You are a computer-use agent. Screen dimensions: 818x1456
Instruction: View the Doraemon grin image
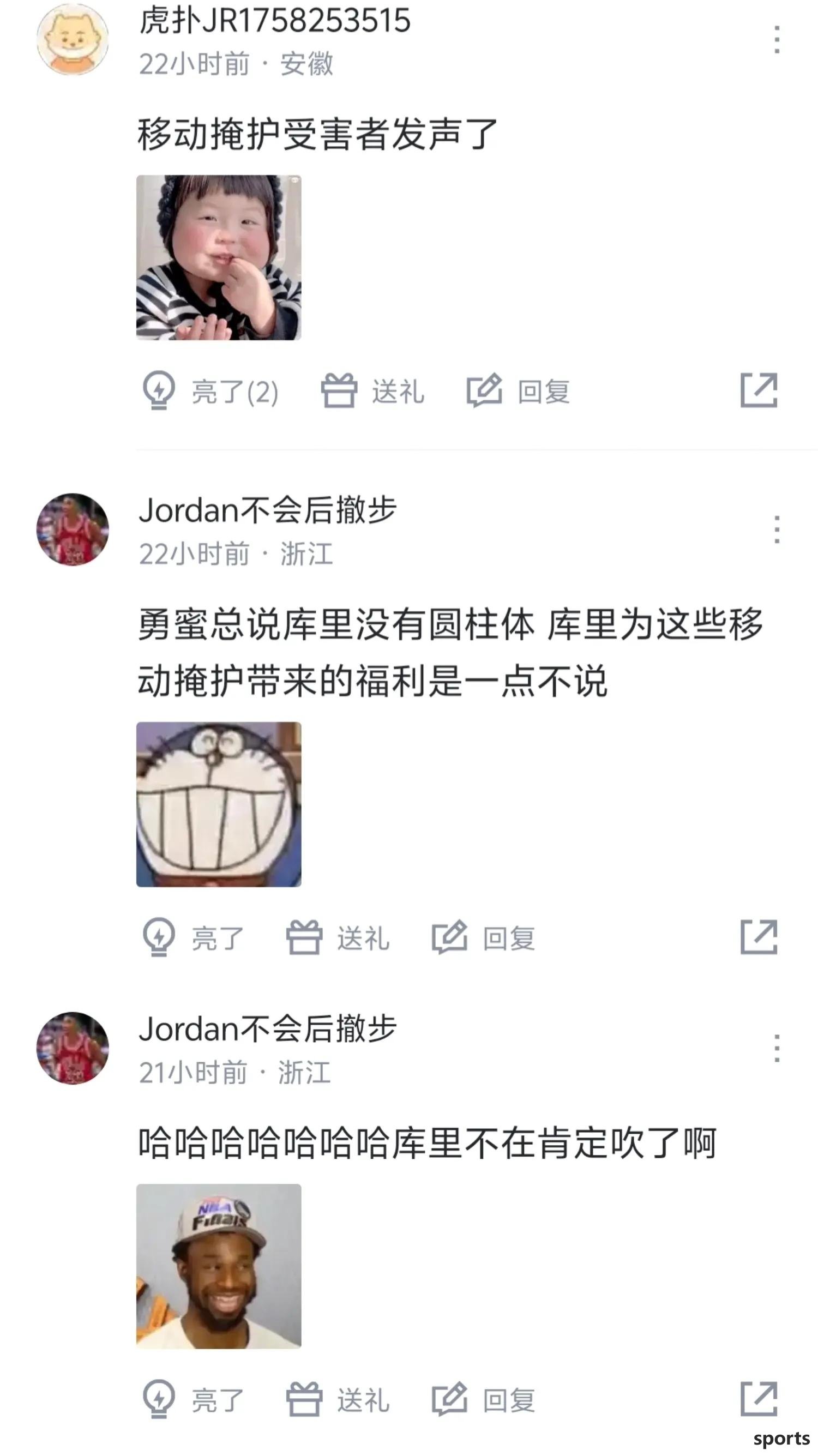click(x=219, y=804)
